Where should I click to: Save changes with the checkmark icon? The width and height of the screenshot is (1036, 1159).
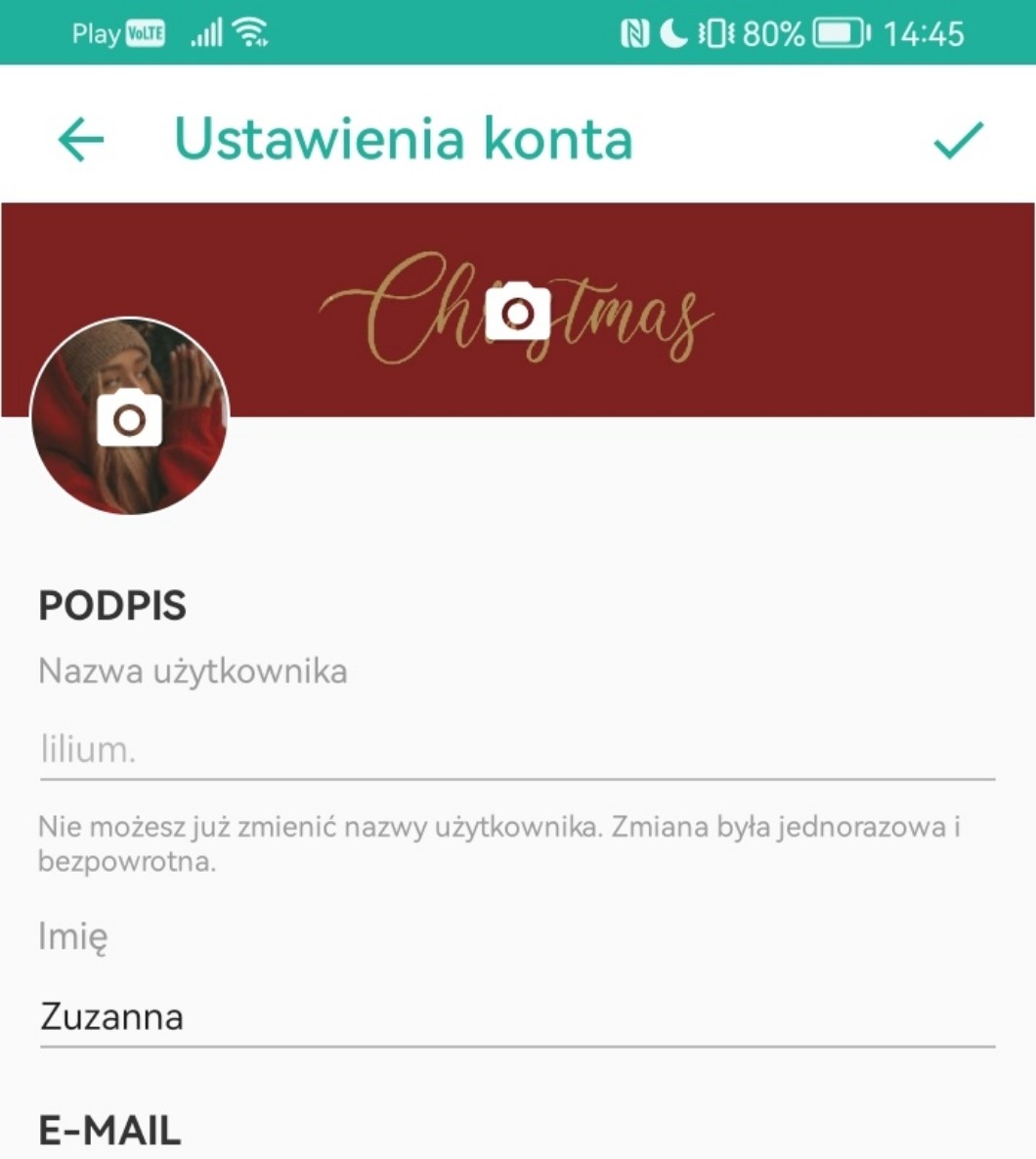tap(958, 139)
